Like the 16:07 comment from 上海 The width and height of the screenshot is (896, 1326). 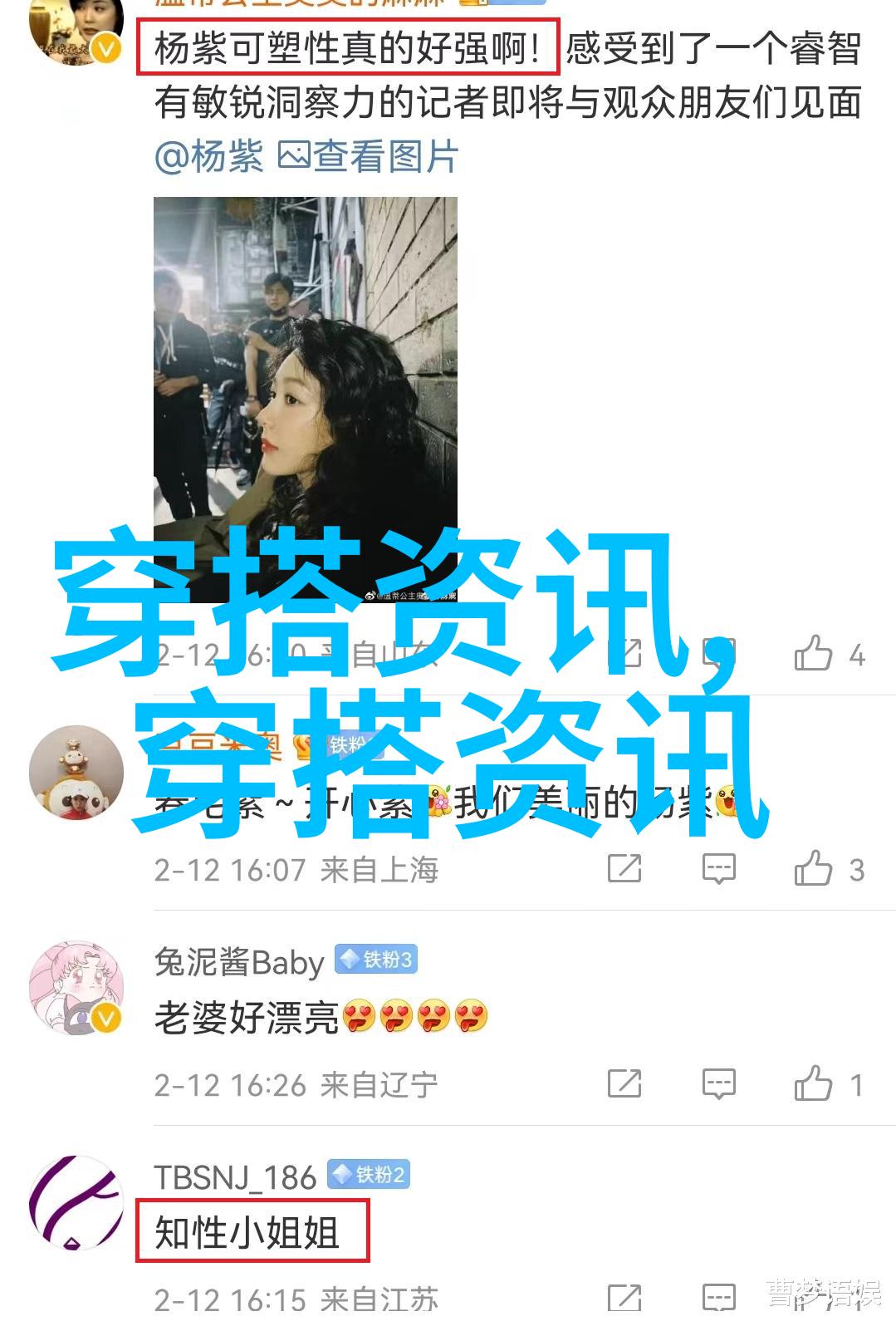point(814,870)
